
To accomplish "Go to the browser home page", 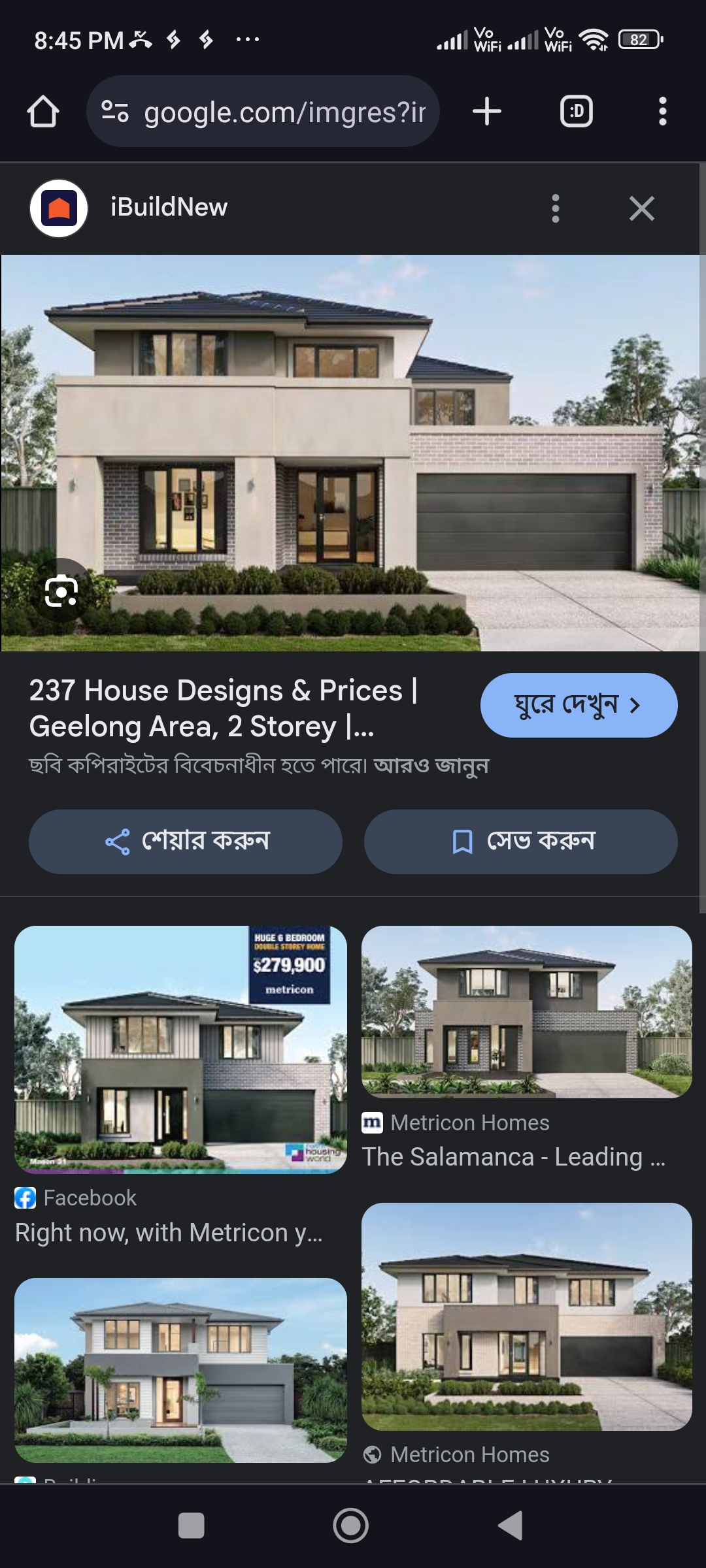I will click(x=43, y=112).
